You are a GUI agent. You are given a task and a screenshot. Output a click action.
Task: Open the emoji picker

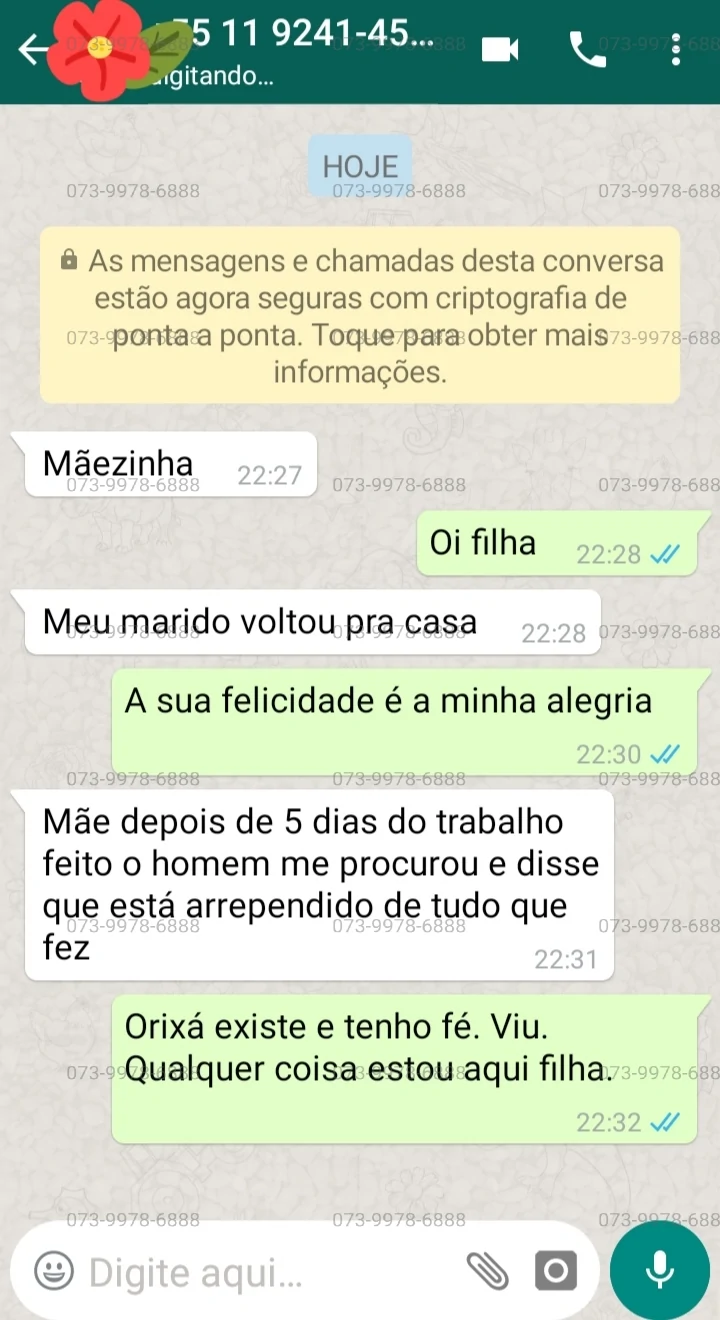coord(54,1272)
